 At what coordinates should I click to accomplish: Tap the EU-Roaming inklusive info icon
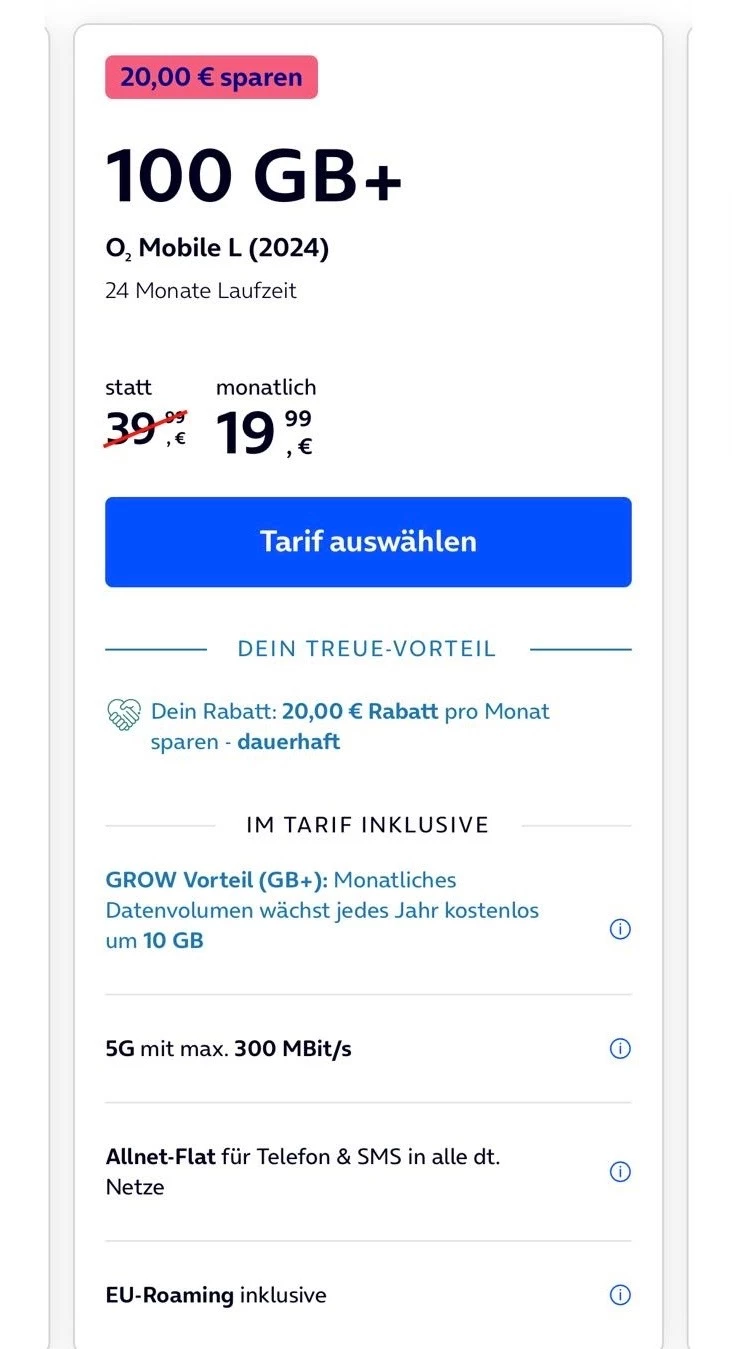click(620, 1295)
